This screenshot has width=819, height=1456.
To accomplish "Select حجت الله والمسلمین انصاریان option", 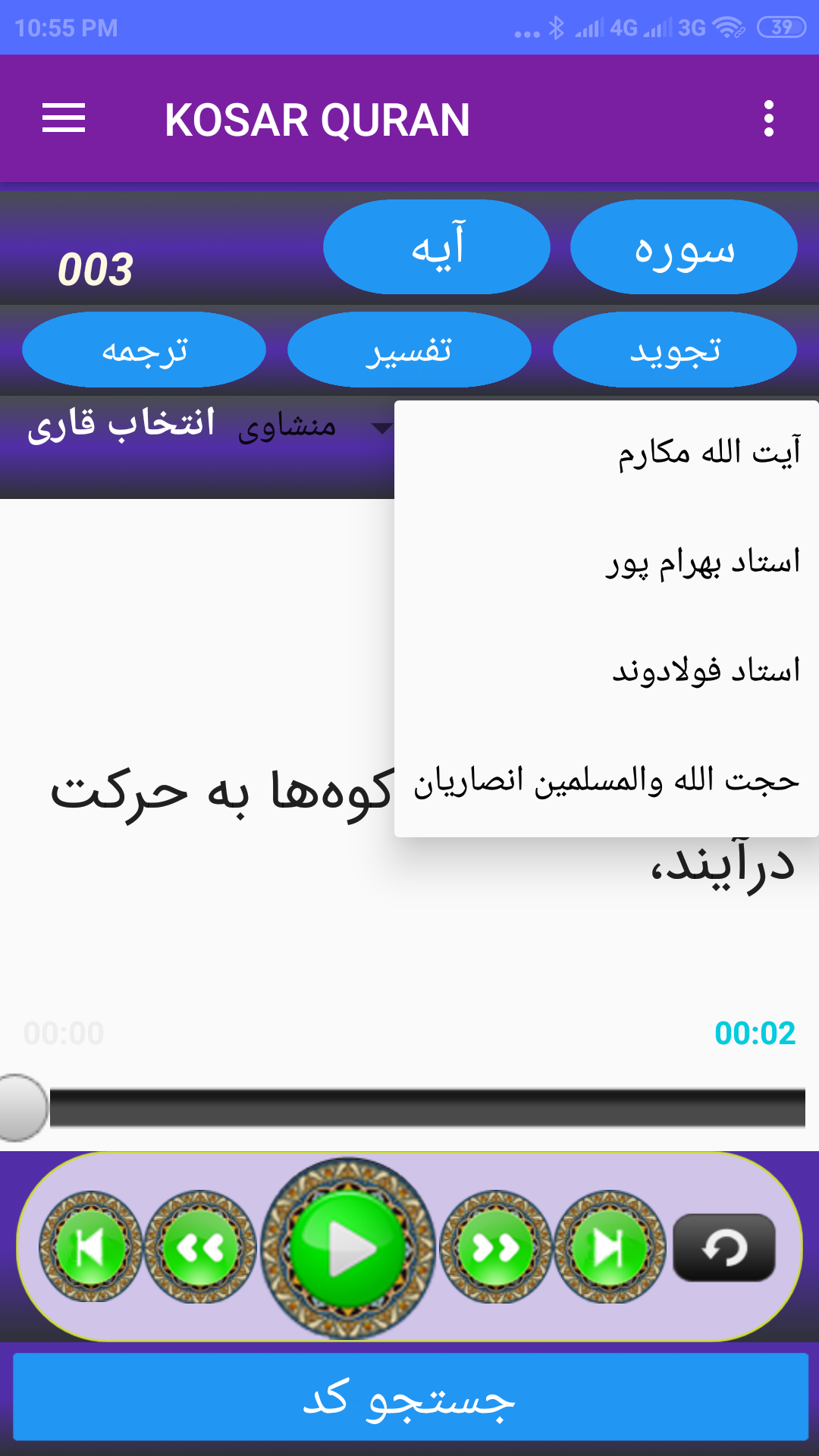I will point(607,781).
